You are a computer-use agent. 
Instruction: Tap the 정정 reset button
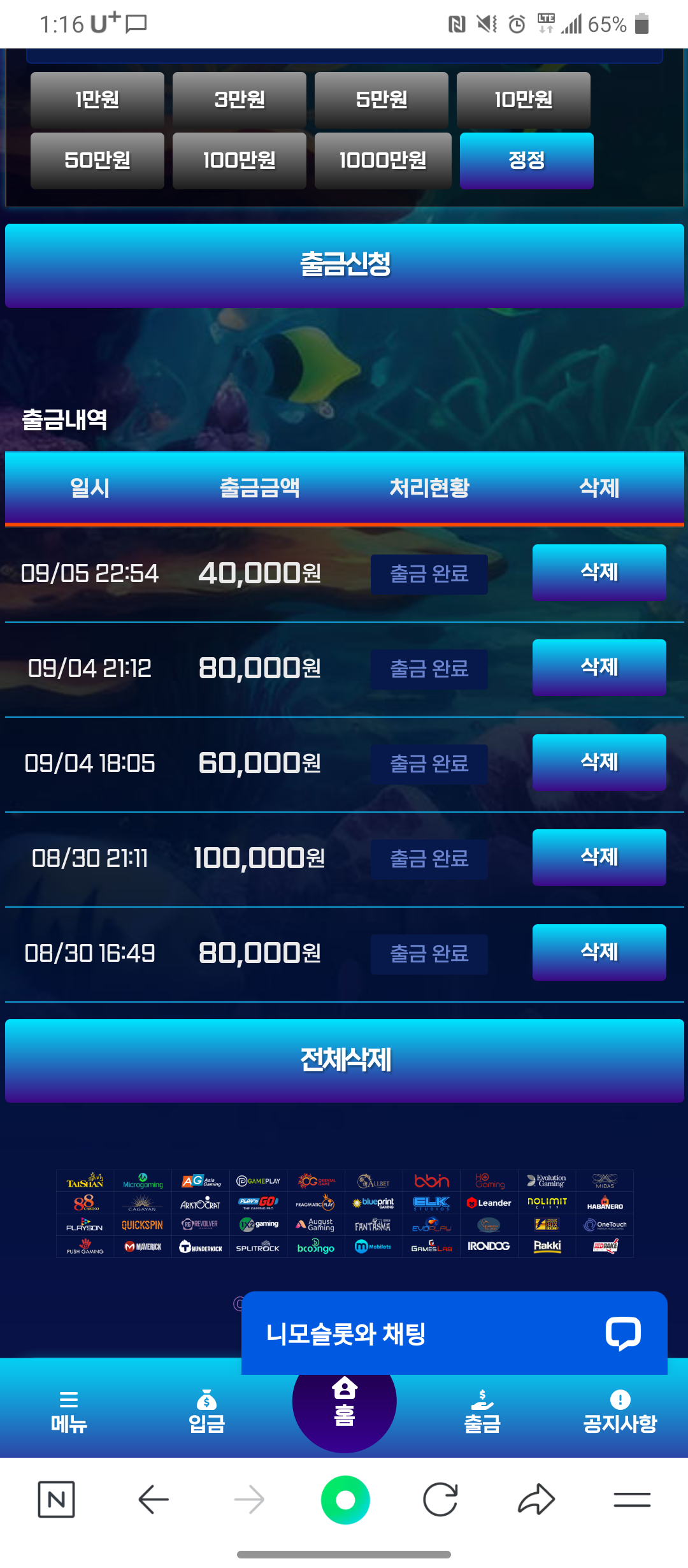(x=526, y=160)
